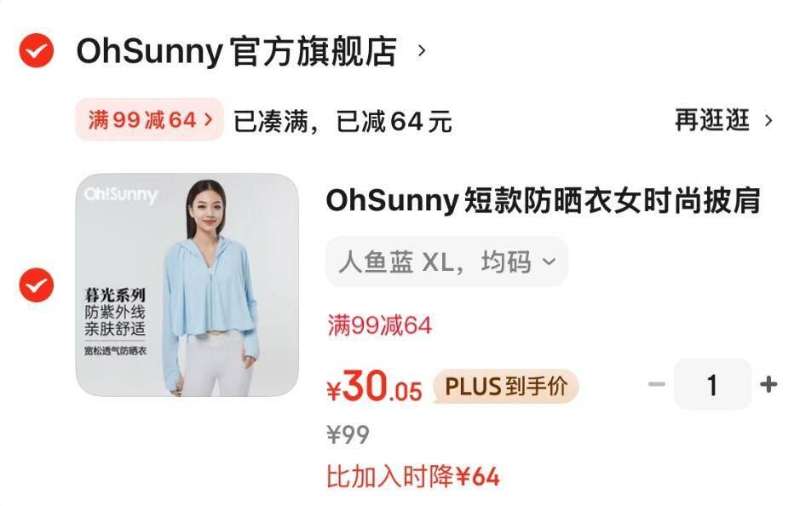Tap 再逛逛 to browse more

(723, 121)
